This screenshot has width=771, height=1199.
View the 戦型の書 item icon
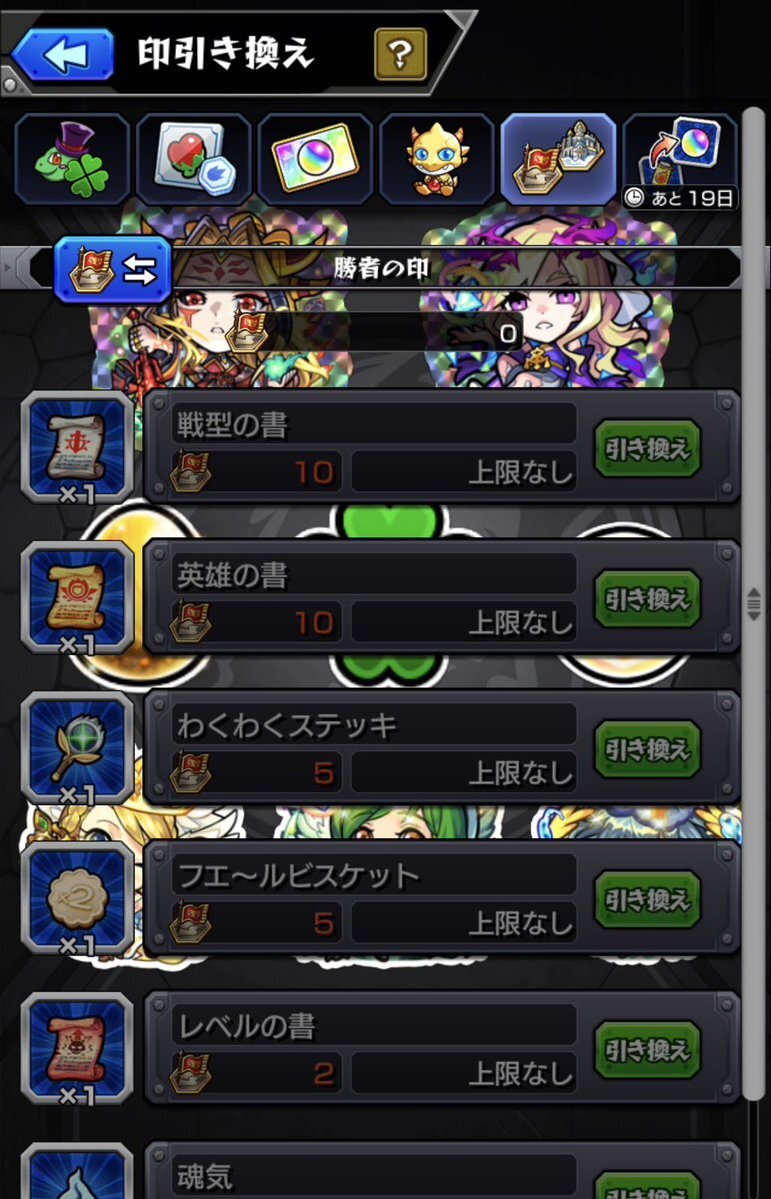coord(77,446)
